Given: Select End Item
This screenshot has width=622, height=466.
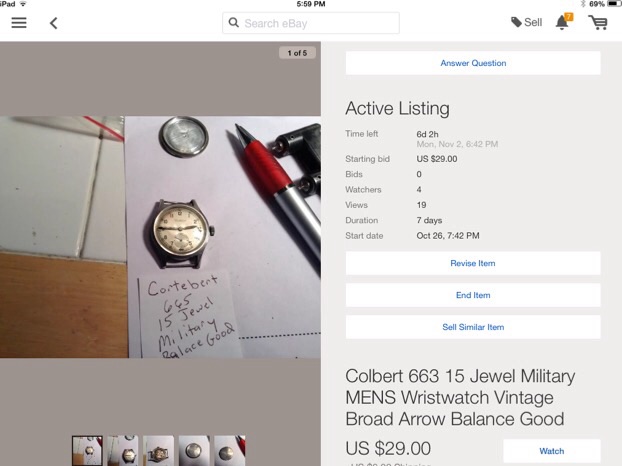Looking at the screenshot, I should (x=473, y=295).
